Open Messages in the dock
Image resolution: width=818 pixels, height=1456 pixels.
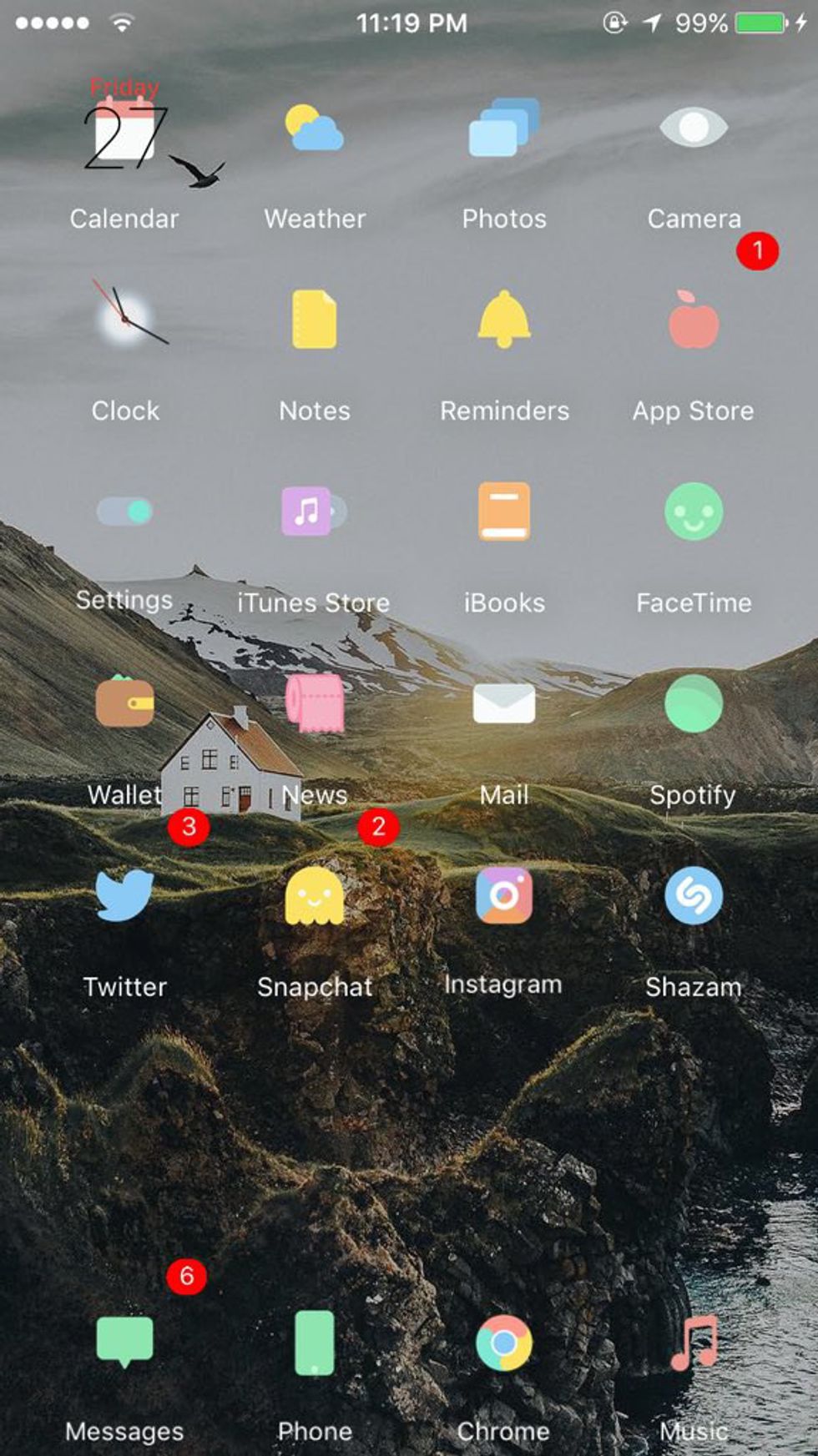tap(124, 1341)
